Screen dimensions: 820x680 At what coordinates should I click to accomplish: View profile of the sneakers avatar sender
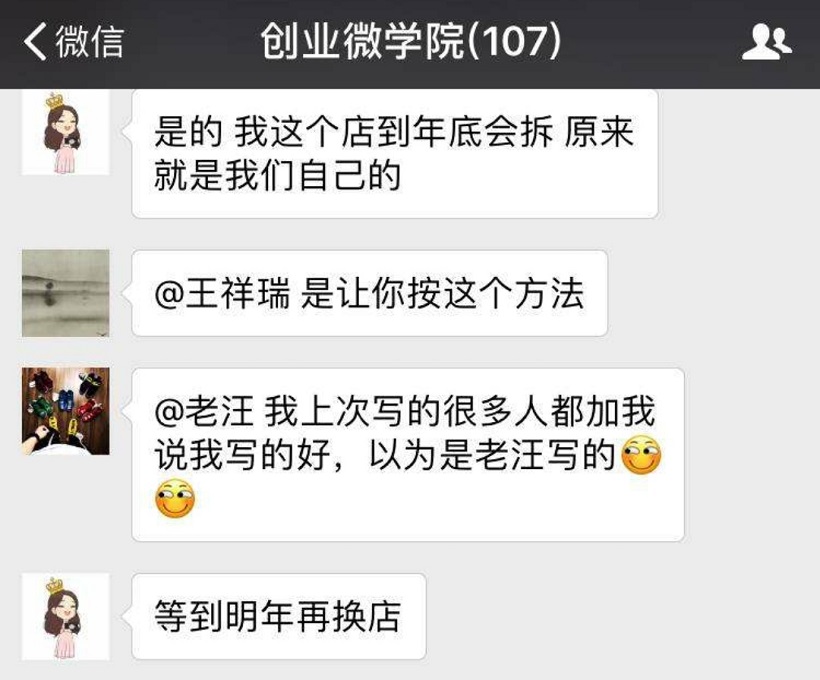point(66,411)
